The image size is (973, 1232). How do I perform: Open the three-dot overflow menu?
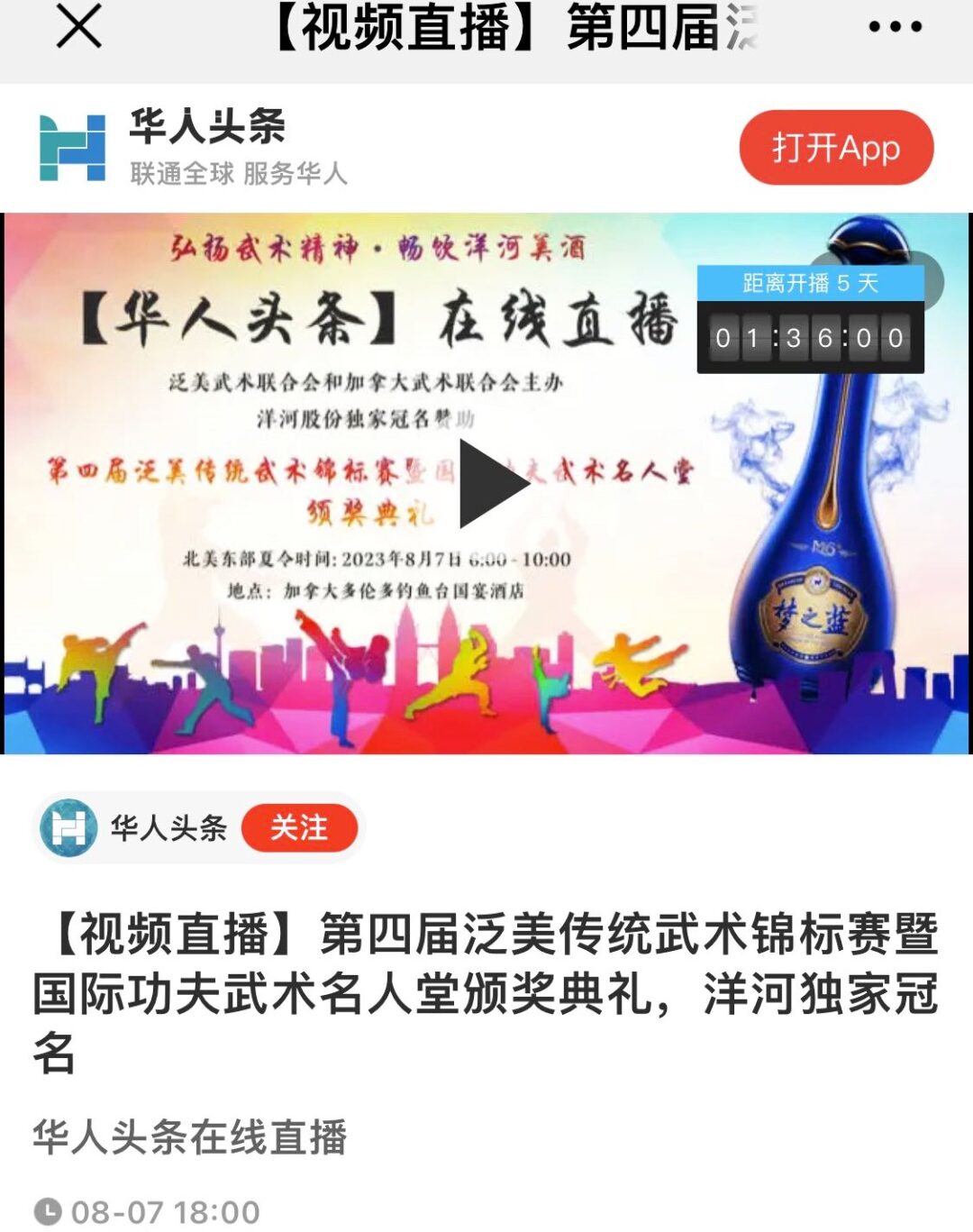point(895,27)
